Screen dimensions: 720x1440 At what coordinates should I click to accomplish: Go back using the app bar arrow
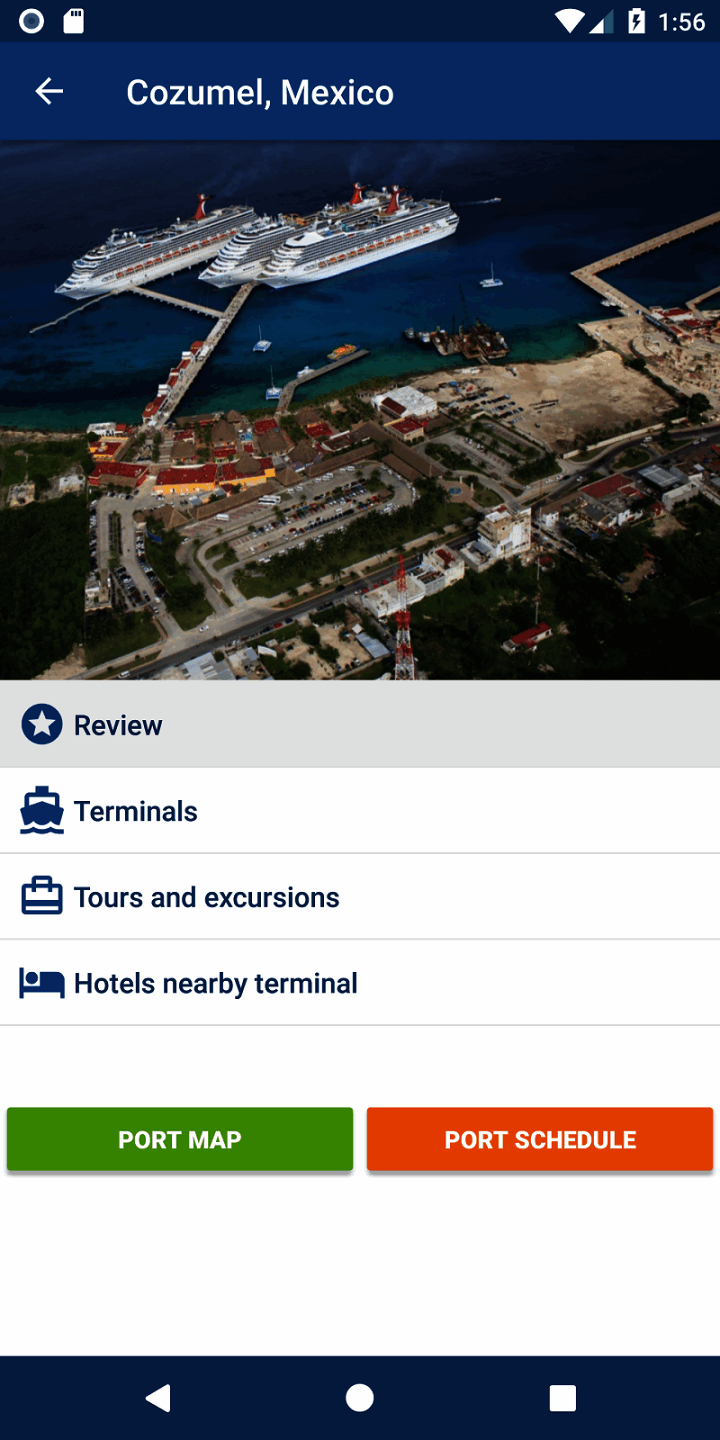(49, 92)
